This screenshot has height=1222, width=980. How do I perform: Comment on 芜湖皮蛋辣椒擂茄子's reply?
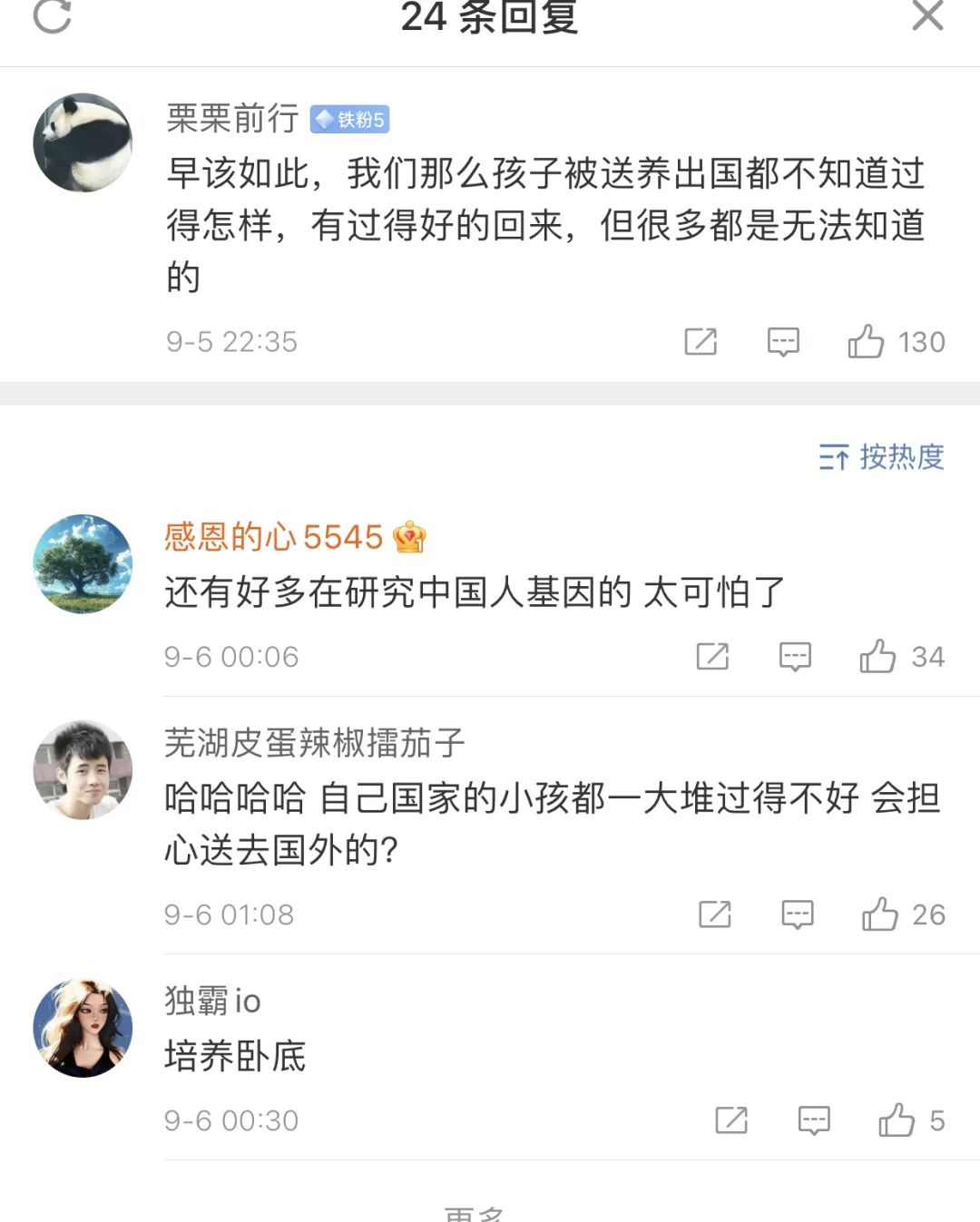point(798,914)
